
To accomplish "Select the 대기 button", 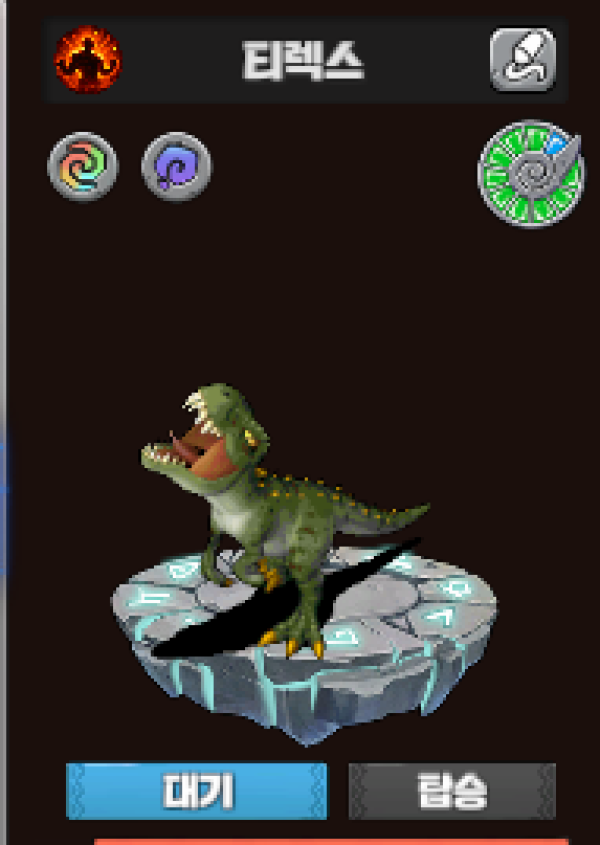I will click(x=197, y=791).
